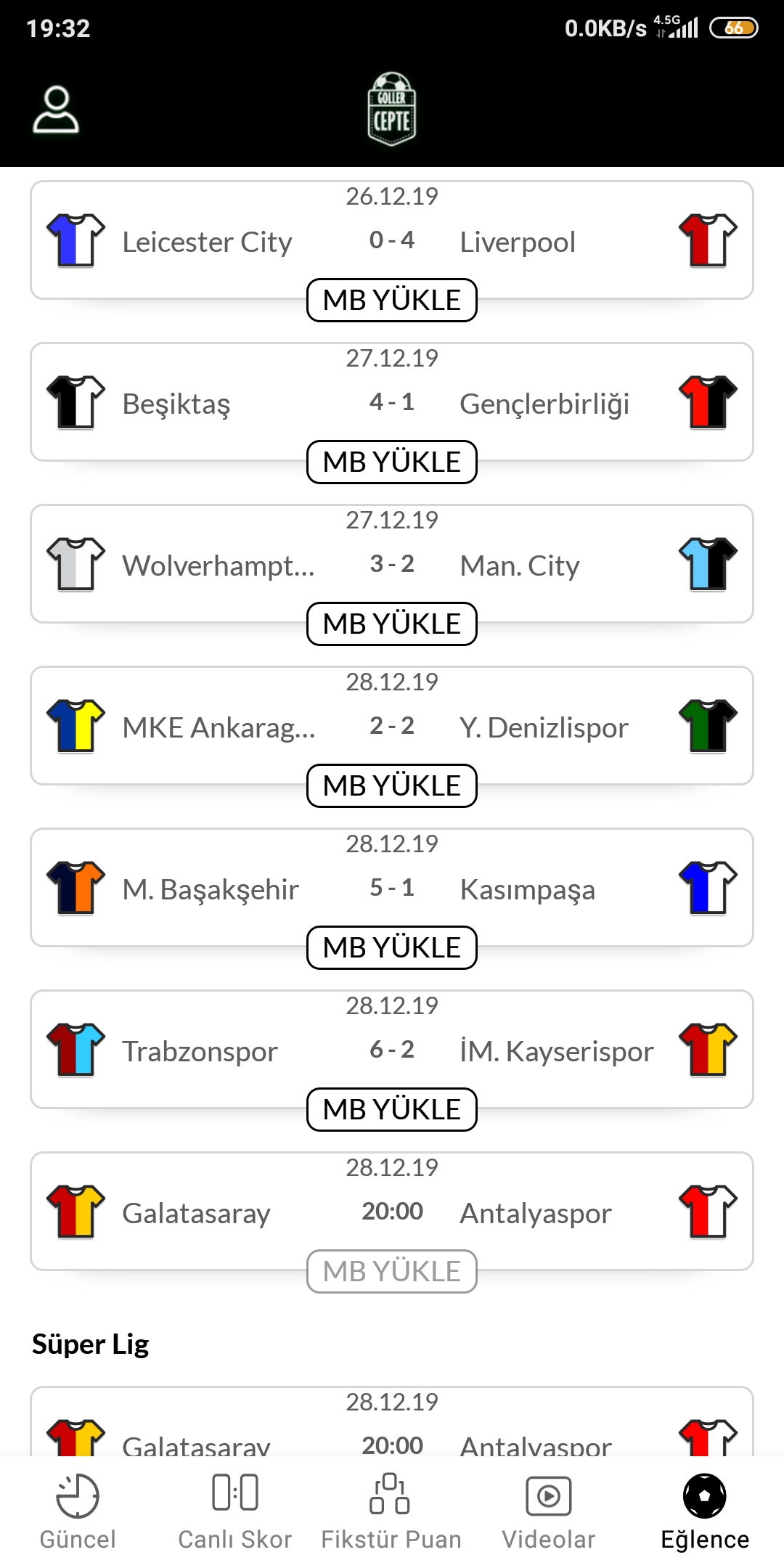This screenshot has height=1568, width=784.
Task: Select the Eğlence tab
Action: [705, 1511]
